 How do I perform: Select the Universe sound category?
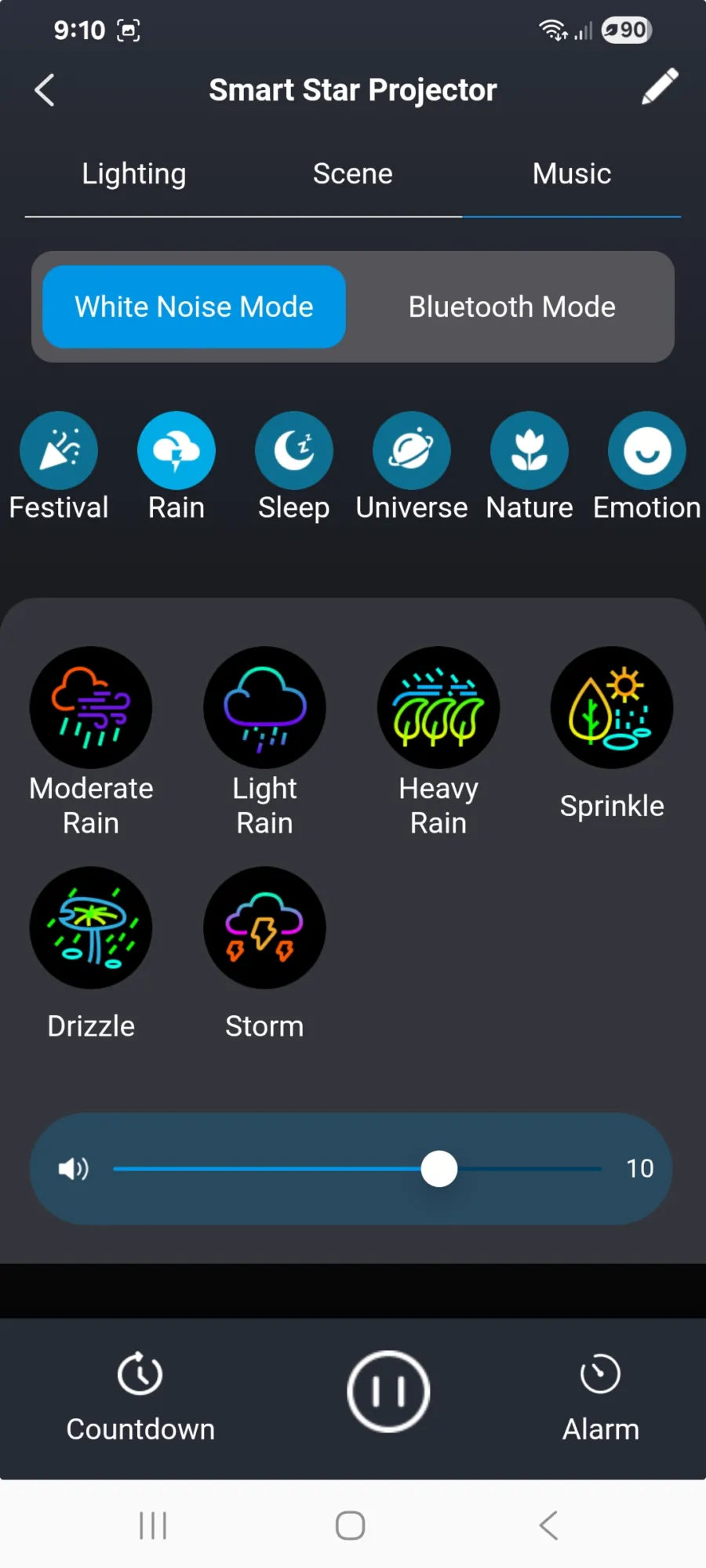412,451
